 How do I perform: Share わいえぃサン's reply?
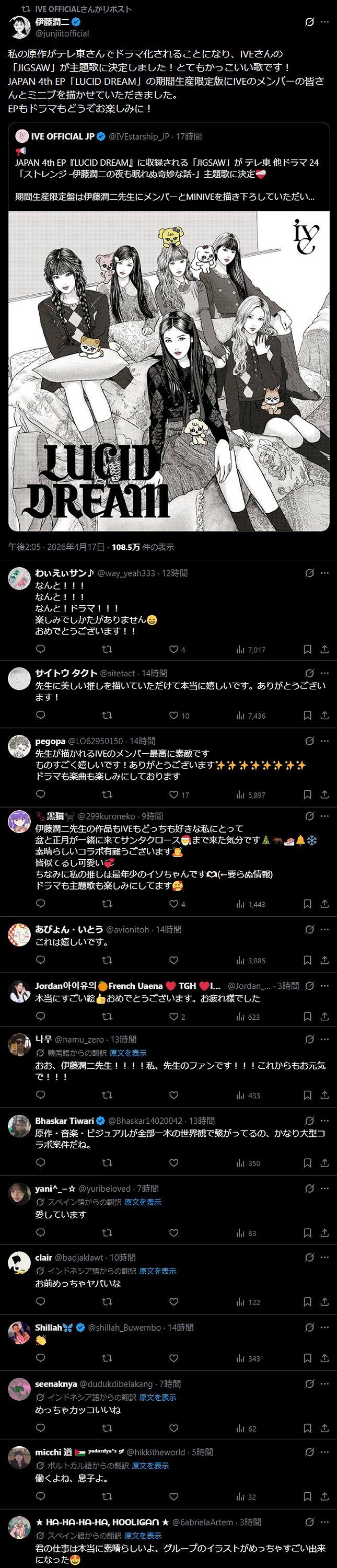[325, 650]
